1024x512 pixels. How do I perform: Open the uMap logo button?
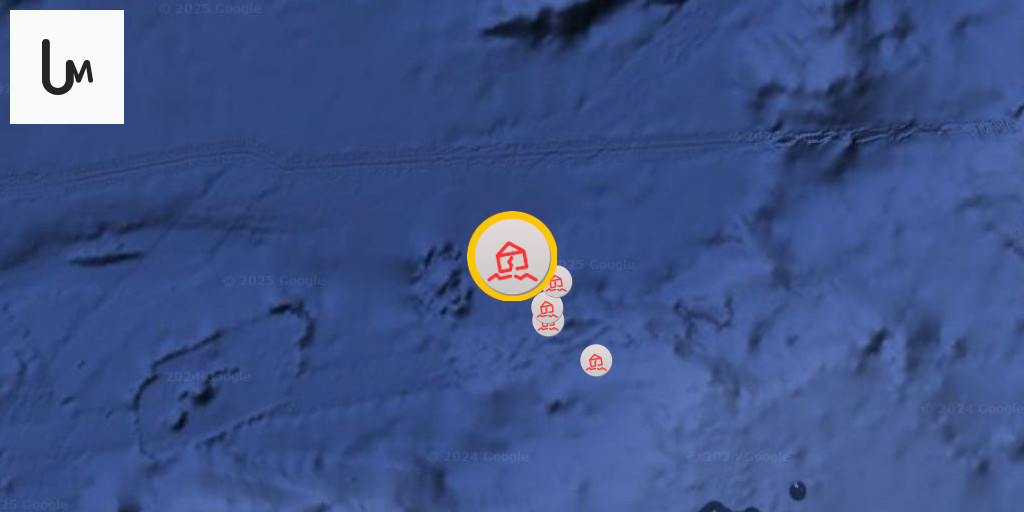point(67,67)
